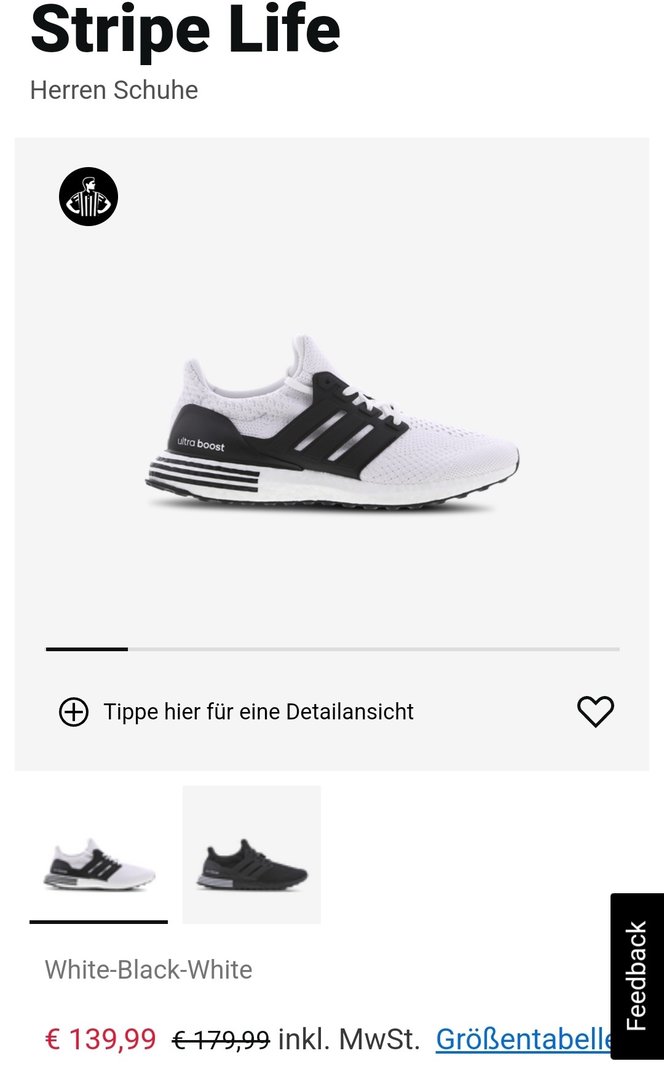
Task: Open the Feedback side tab
Action: (637, 975)
